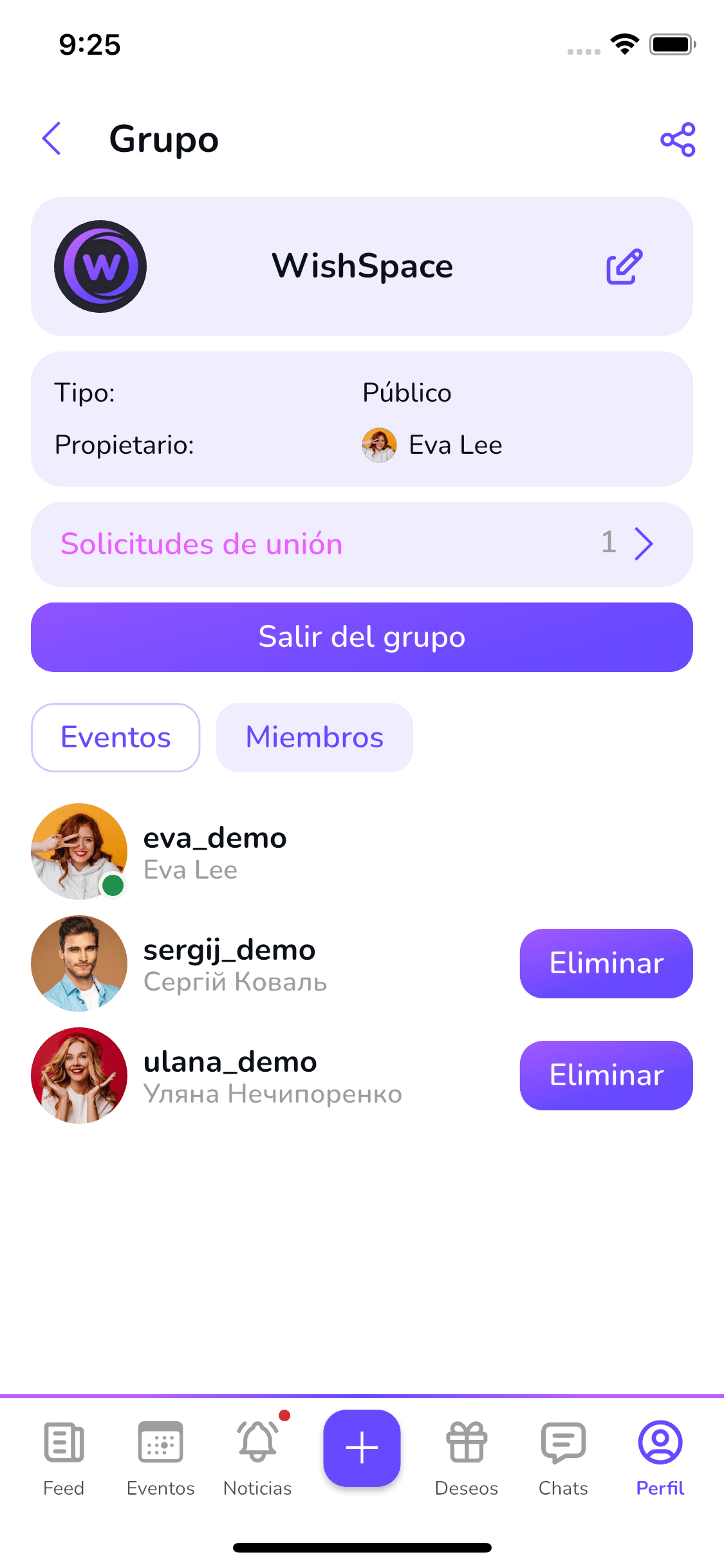The width and height of the screenshot is (724, 1568).
Task: Edit the WishSpace group details
Action: 624,266
